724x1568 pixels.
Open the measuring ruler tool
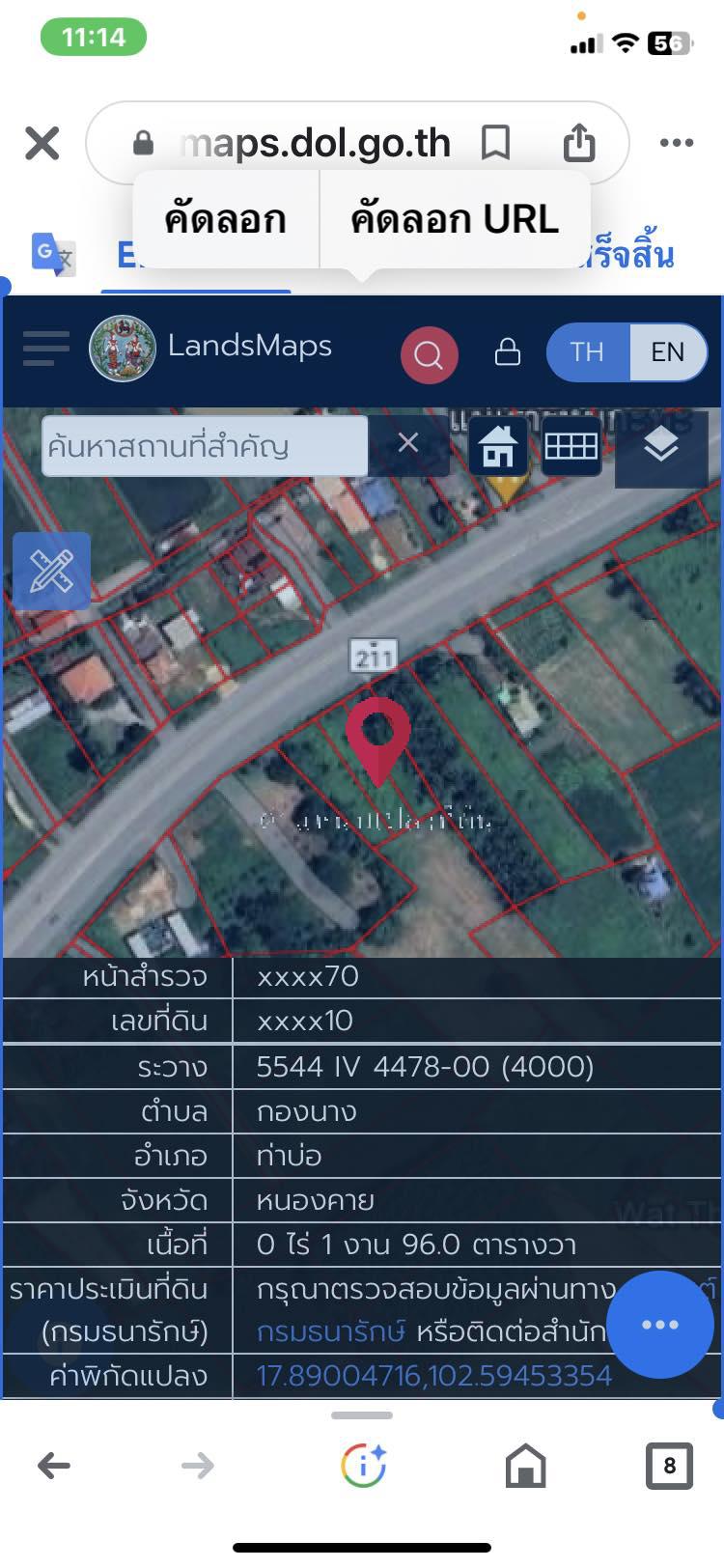(51, 571)
